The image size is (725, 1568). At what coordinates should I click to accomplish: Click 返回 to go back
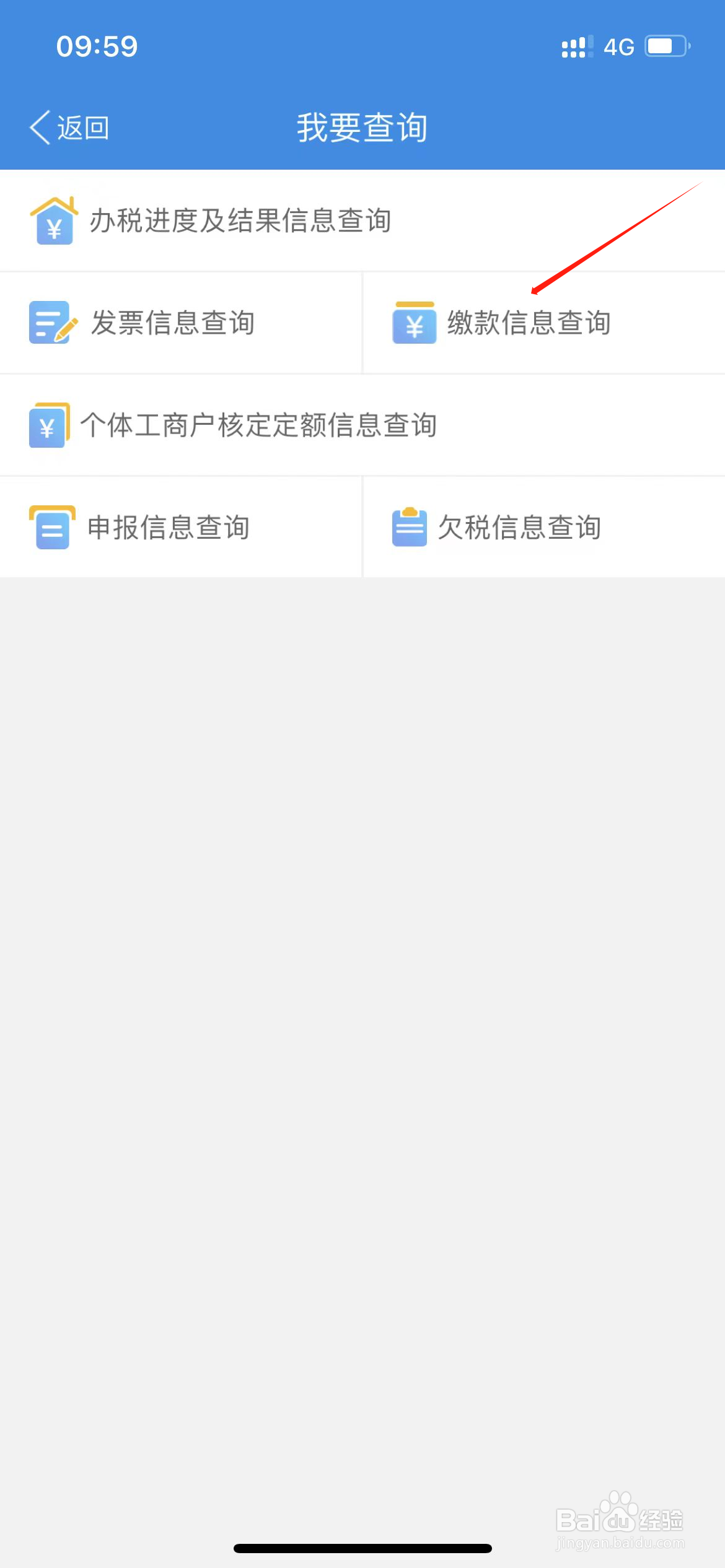pos(83,128)
